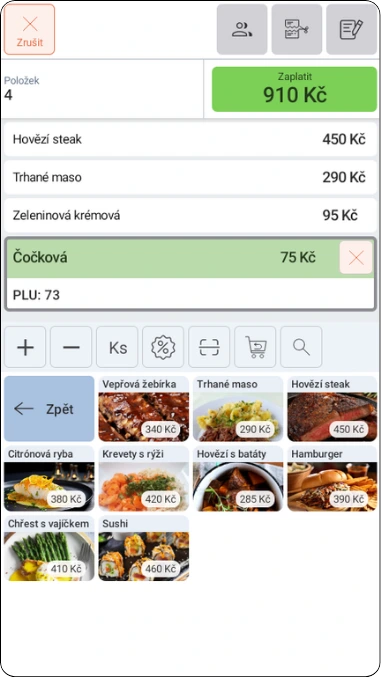
Task: Remove Čočková from the order
Action: (x=355, y=258)
